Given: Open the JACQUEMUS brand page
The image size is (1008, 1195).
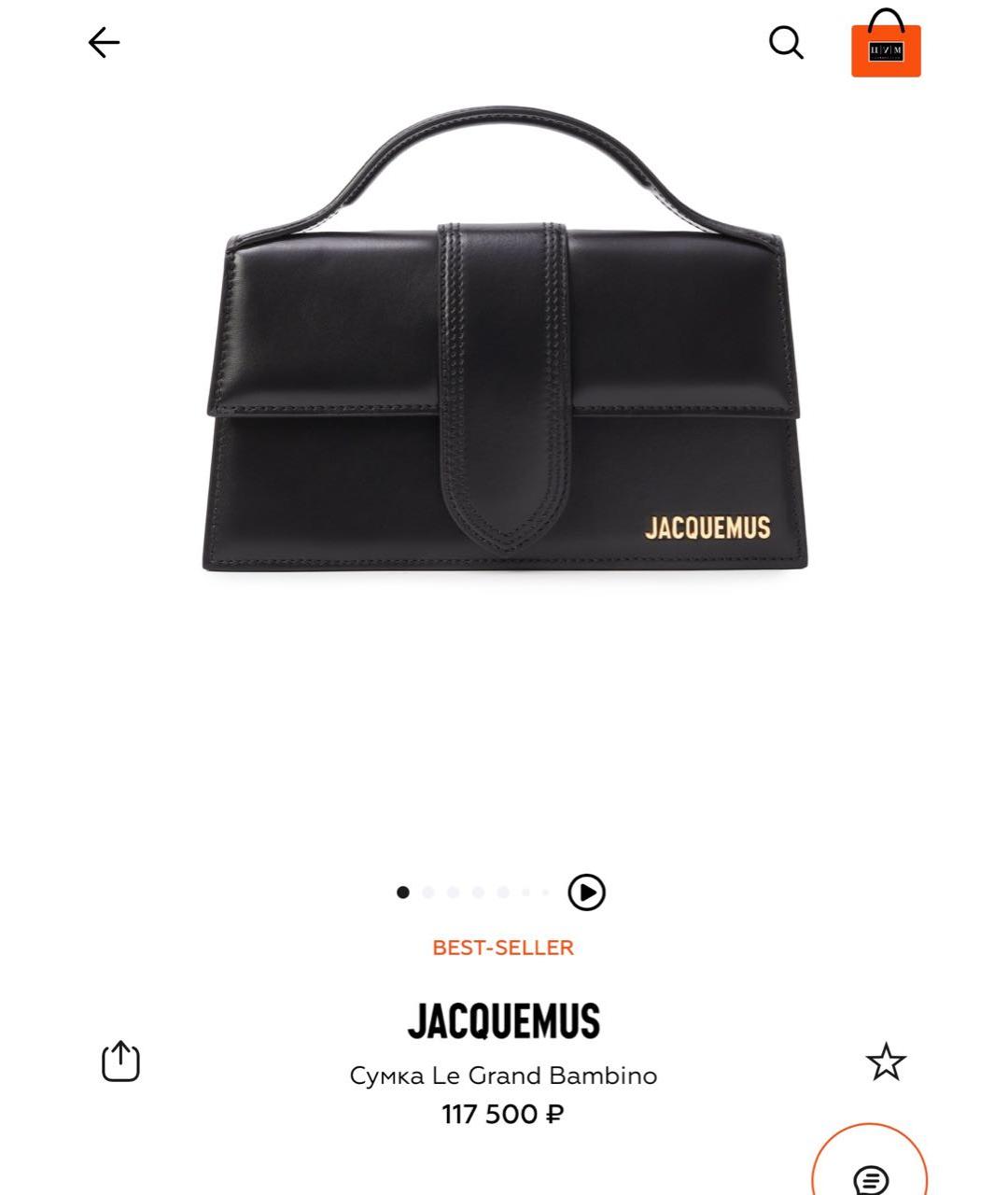Looking at the screenshot, I should point(504,1021).
